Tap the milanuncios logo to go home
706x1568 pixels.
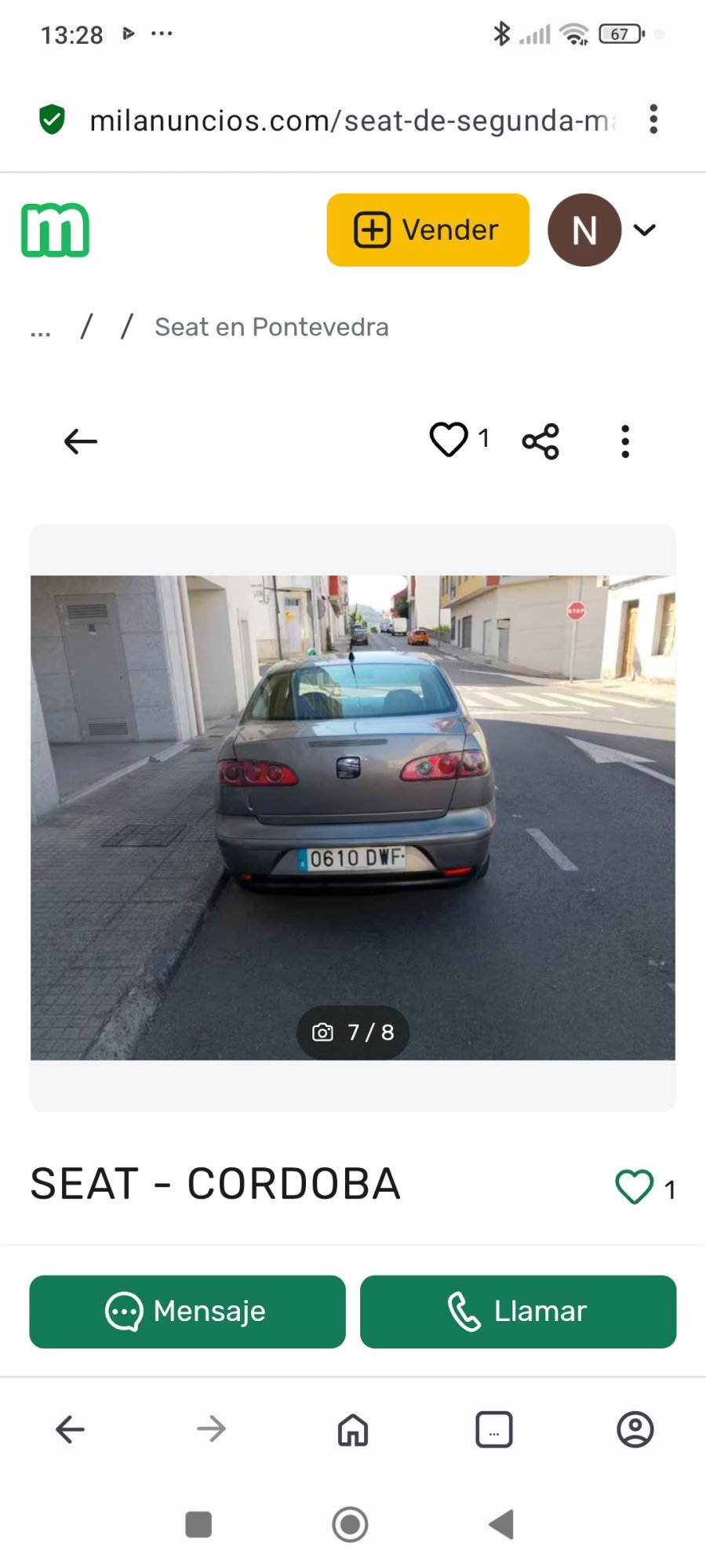coord(55,230)
